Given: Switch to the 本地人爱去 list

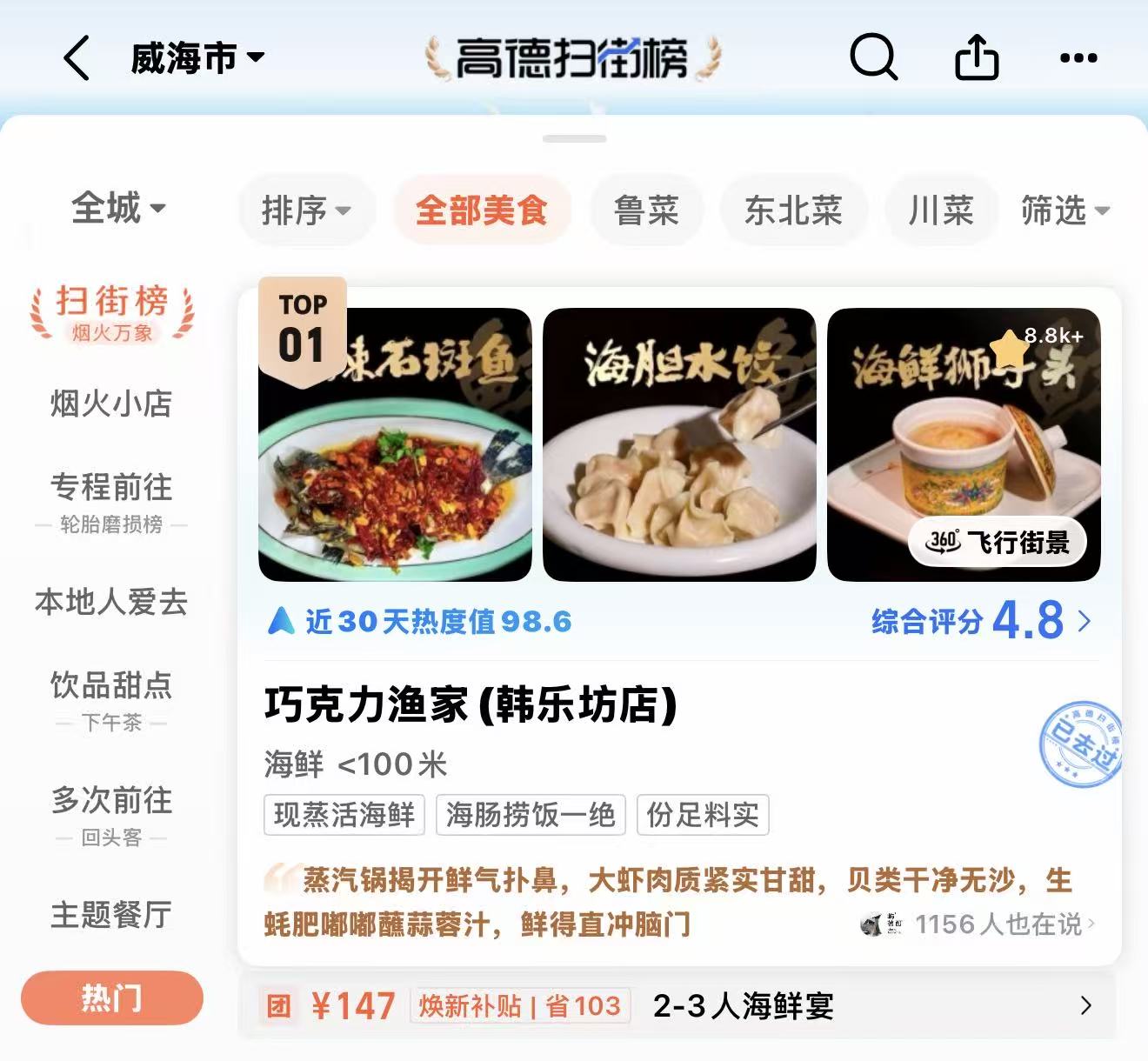Looking at the screenshot, I should (111, 602).
